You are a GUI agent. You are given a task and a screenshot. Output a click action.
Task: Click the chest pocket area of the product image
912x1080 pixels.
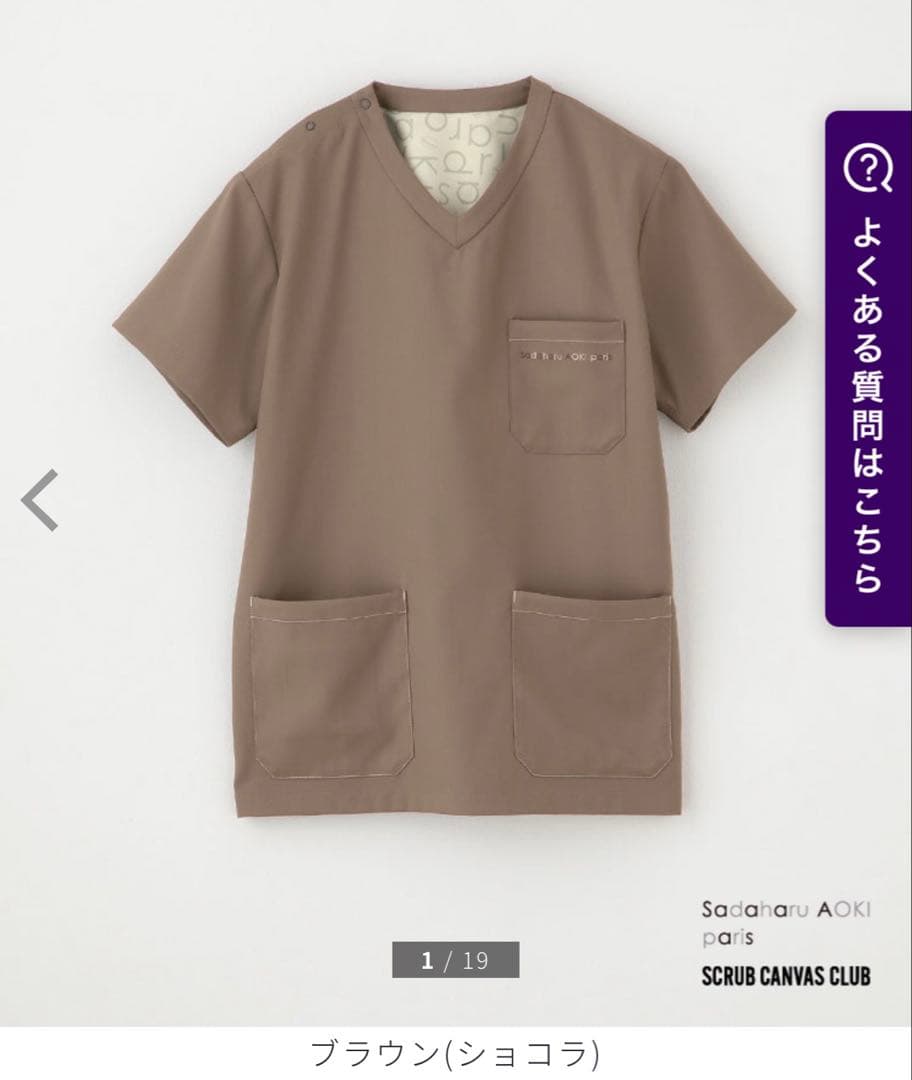pyautogui.click(x=567, y=380)
